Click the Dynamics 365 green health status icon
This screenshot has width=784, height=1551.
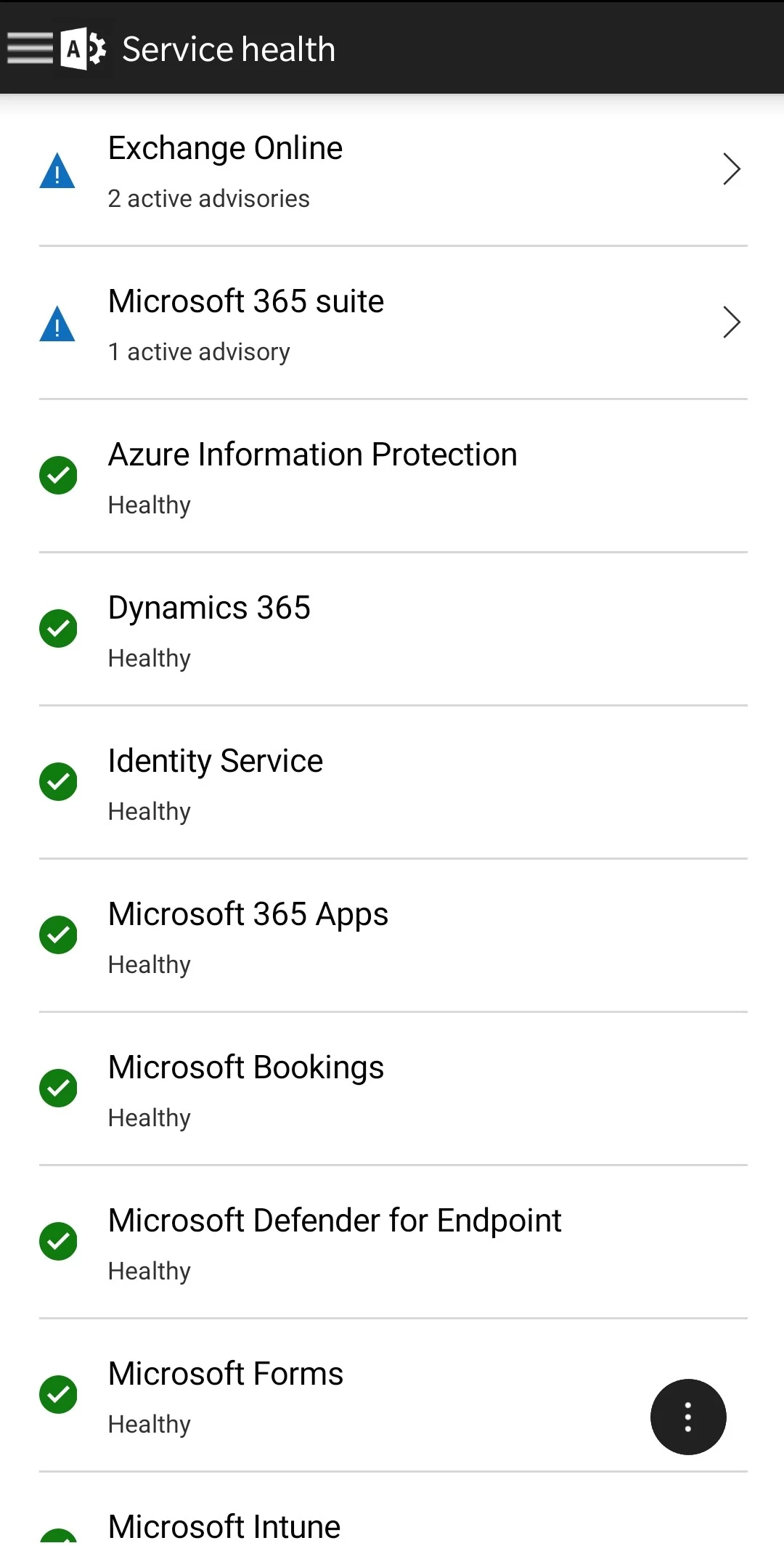coord(58,628)
